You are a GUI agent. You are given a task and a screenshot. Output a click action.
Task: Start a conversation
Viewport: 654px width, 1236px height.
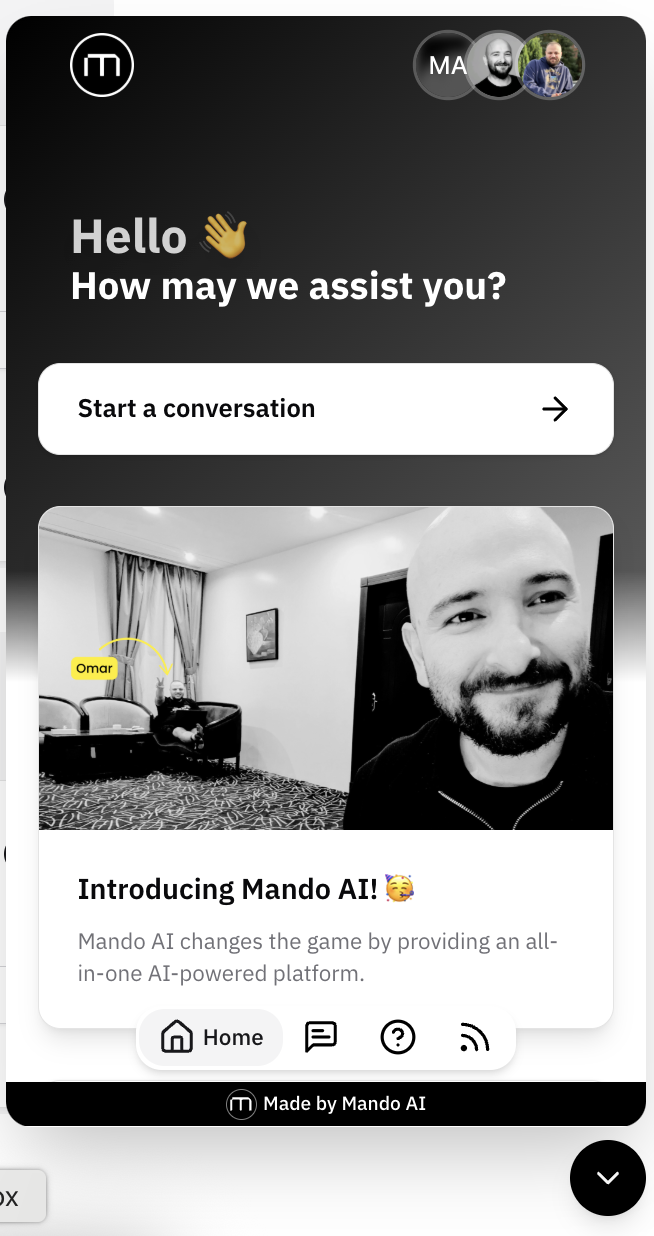click(x=325, y=409)
